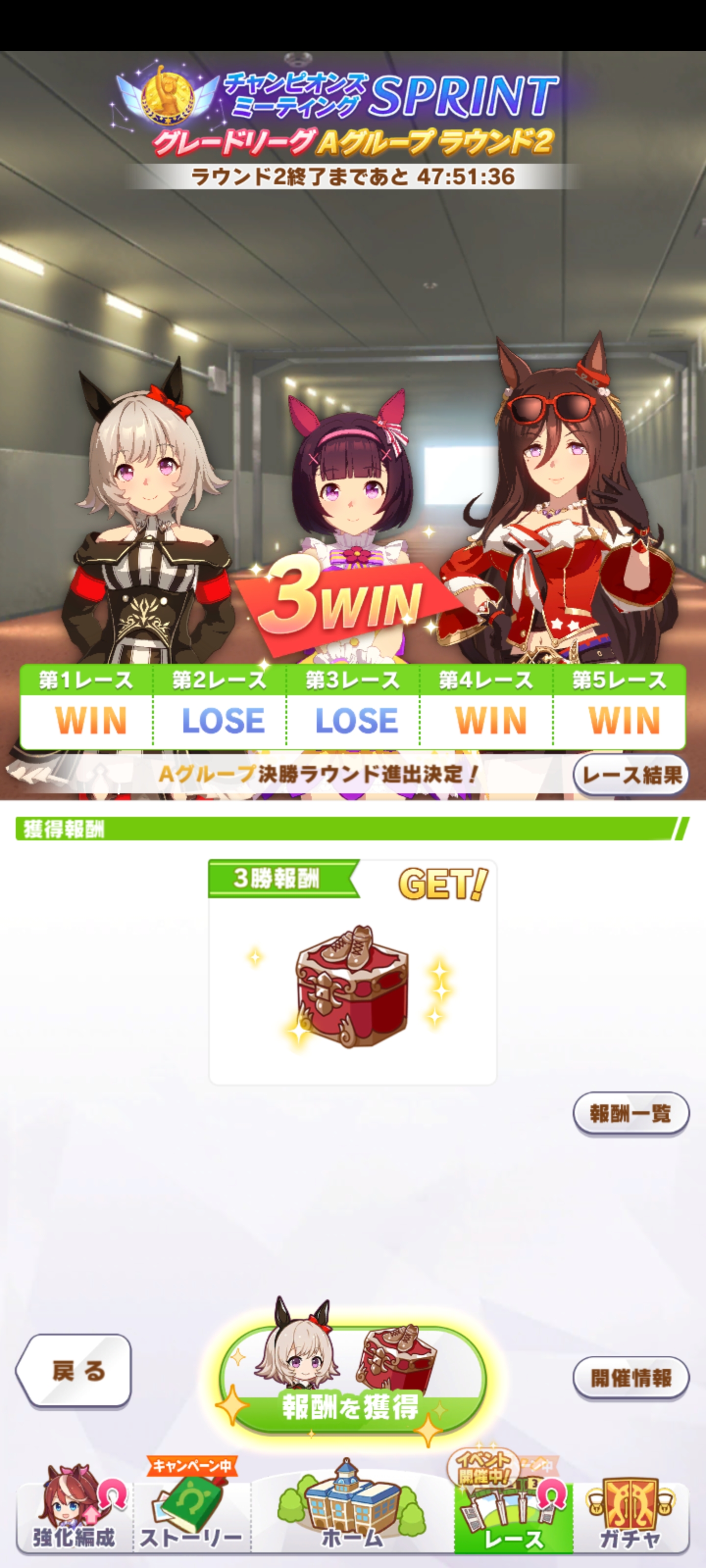Open the レース結果 race results

(630, 775)
